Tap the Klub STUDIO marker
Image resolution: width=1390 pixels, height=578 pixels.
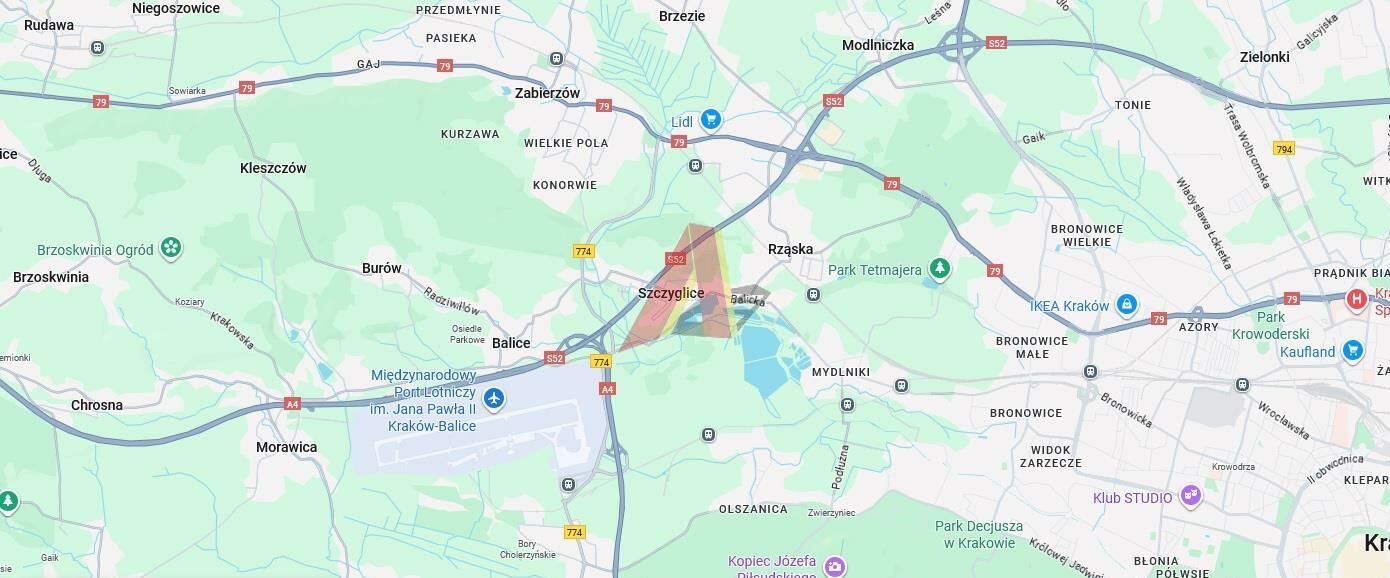click(x=1190, y=496)
